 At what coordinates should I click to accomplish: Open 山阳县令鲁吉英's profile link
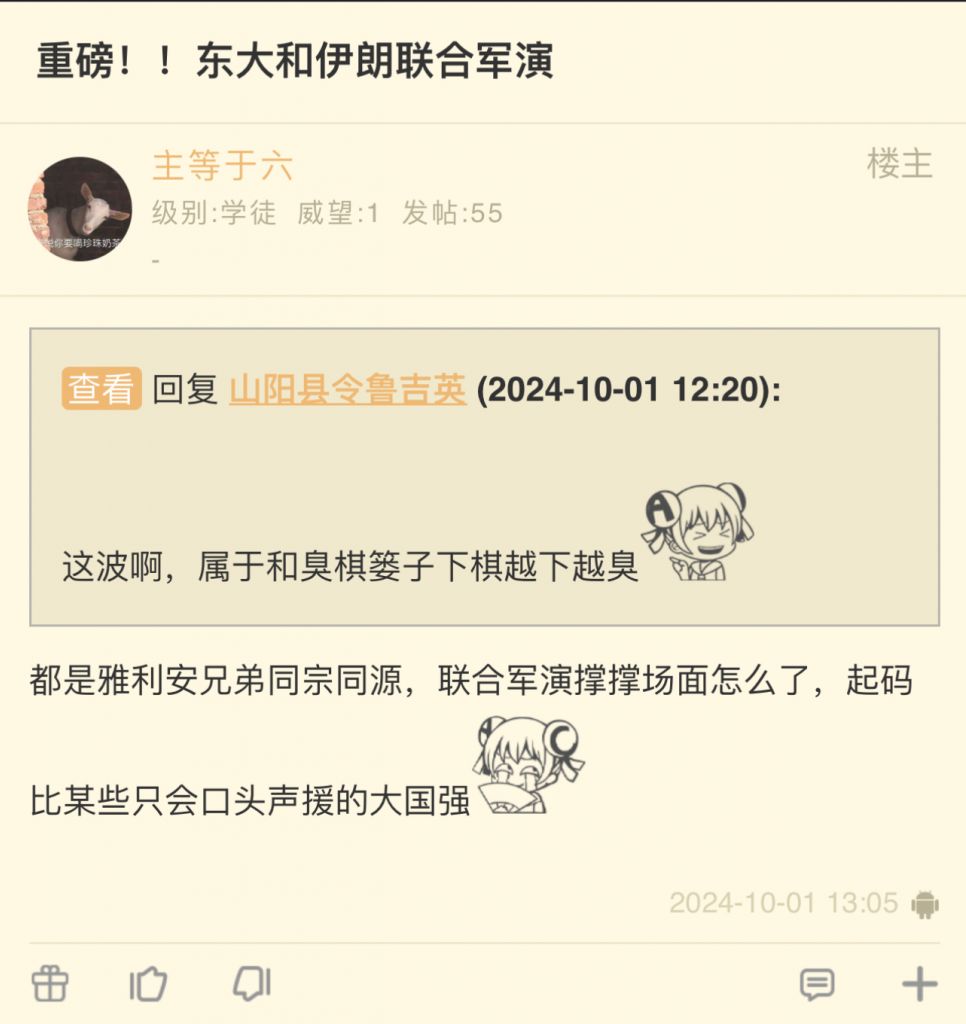click(347, 390)
